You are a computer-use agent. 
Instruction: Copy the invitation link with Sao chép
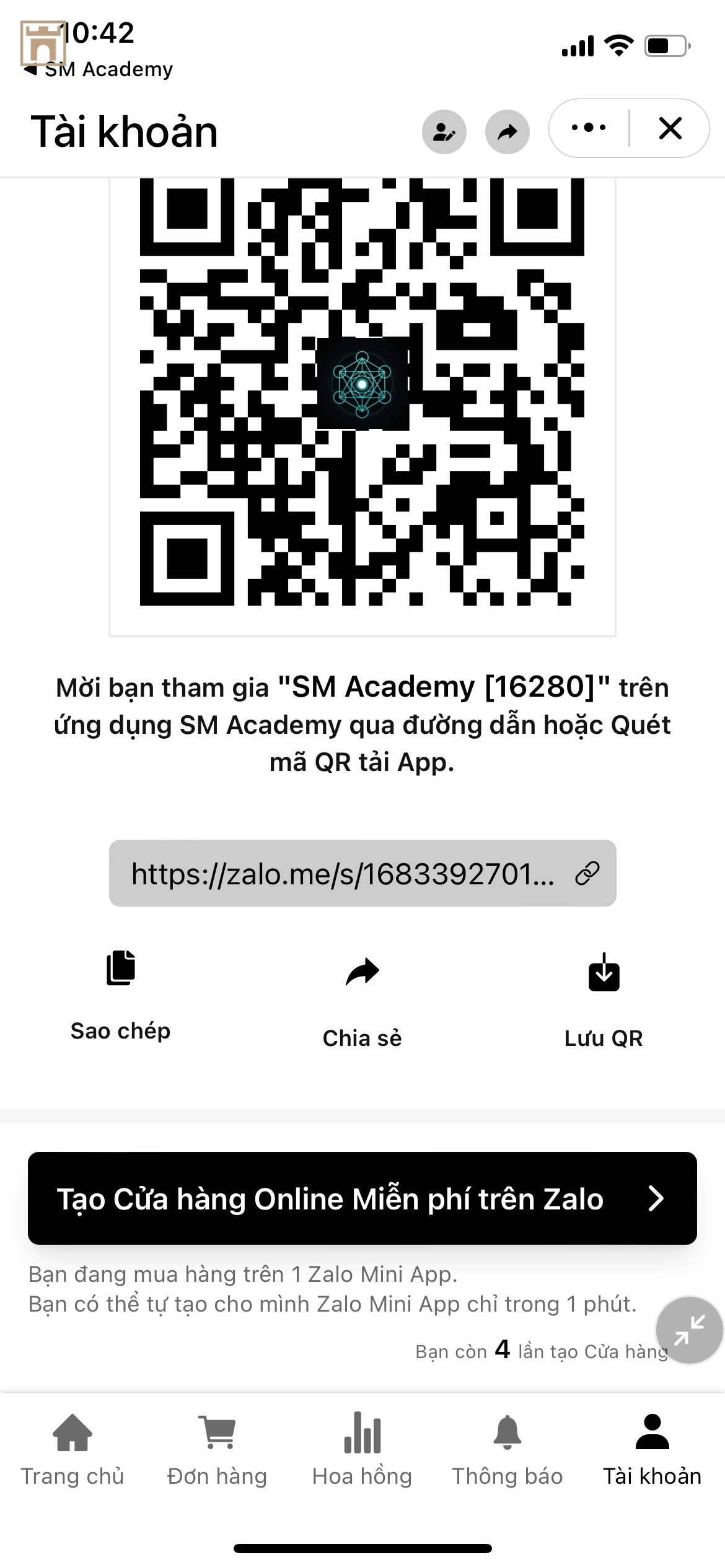(x=120, y=995)
